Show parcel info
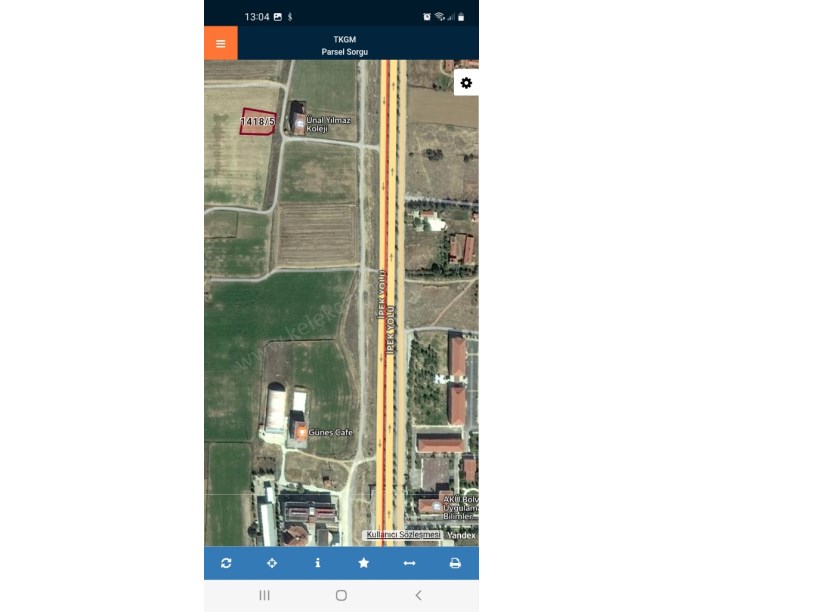 pos(318,563)
